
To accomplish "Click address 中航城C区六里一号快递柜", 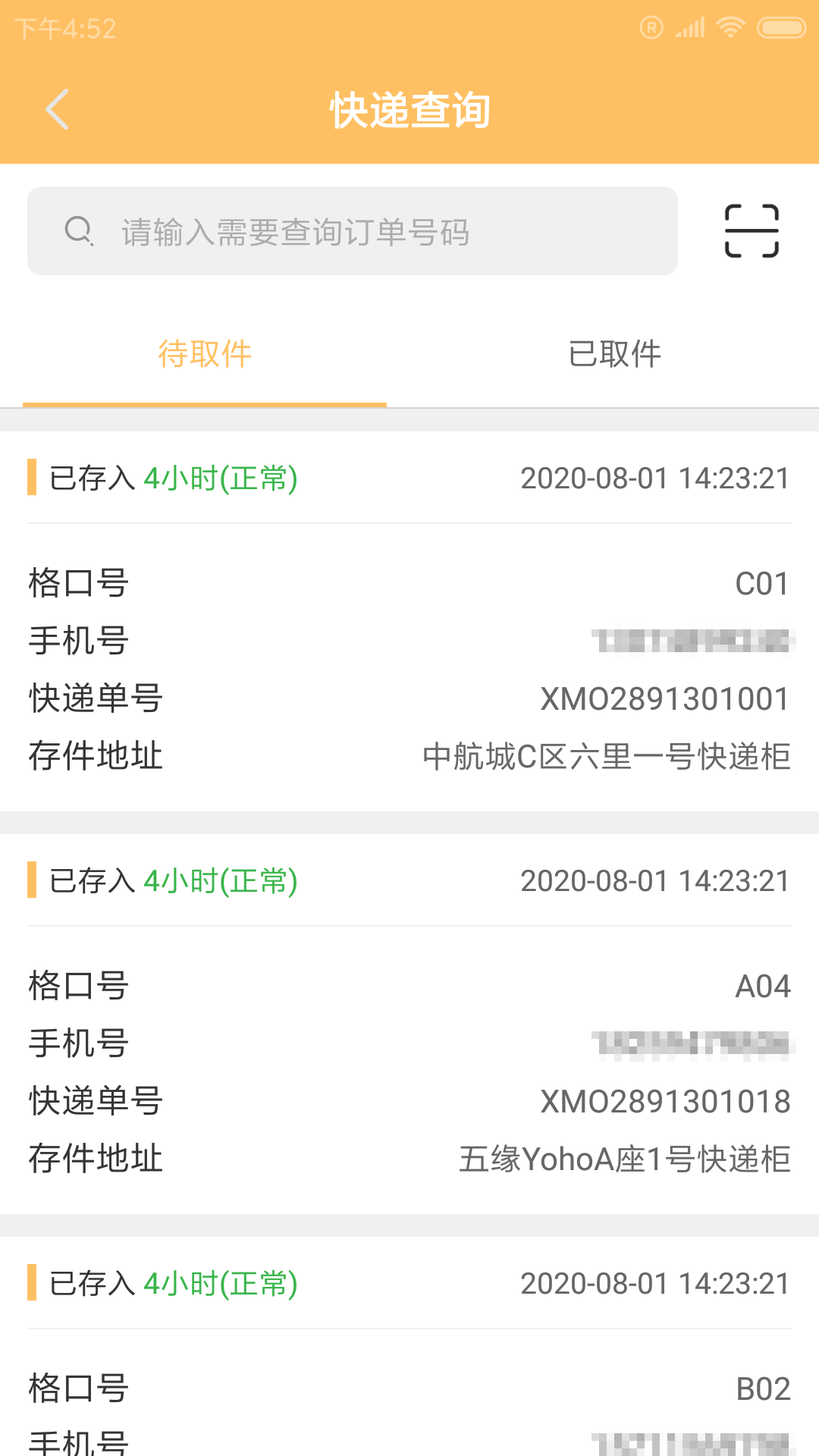I will point(605,756).
